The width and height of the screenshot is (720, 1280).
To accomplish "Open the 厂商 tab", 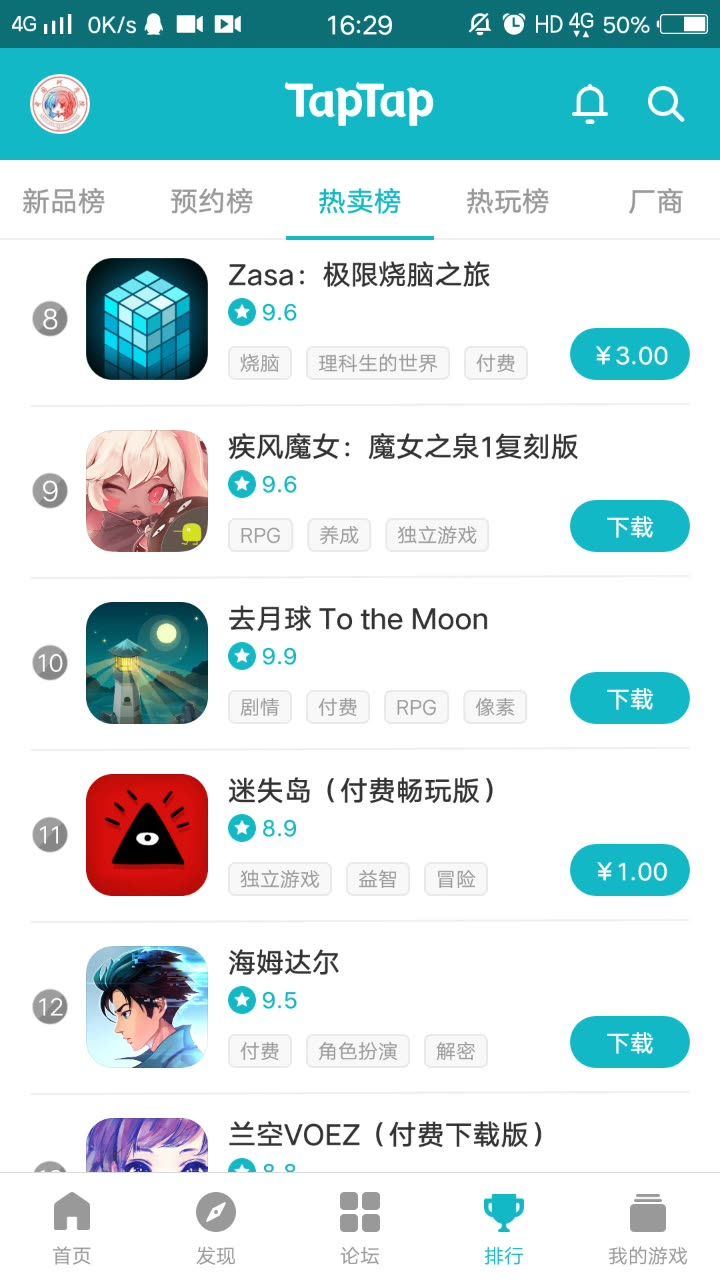I will 656,202.
